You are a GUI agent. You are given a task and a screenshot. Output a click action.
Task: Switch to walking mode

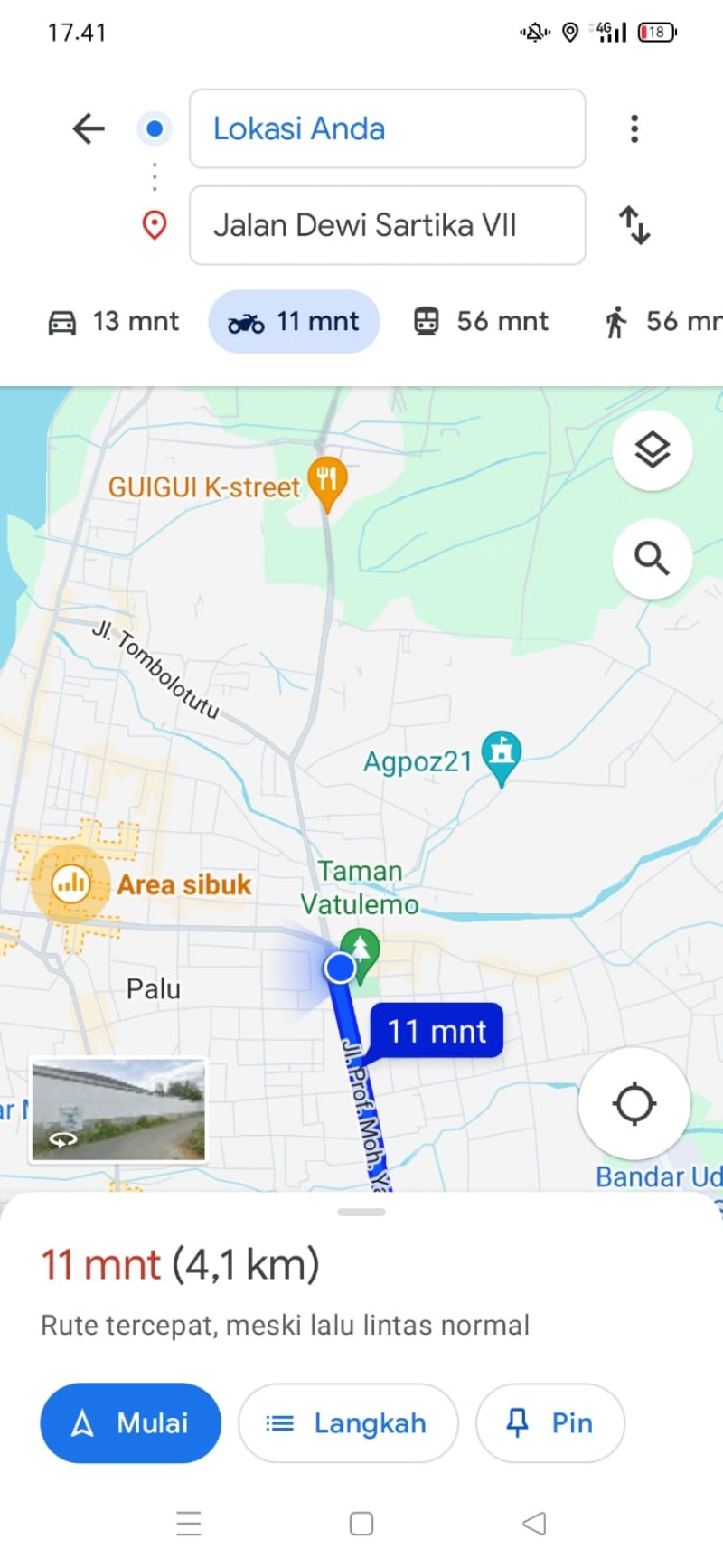[662, 321]
